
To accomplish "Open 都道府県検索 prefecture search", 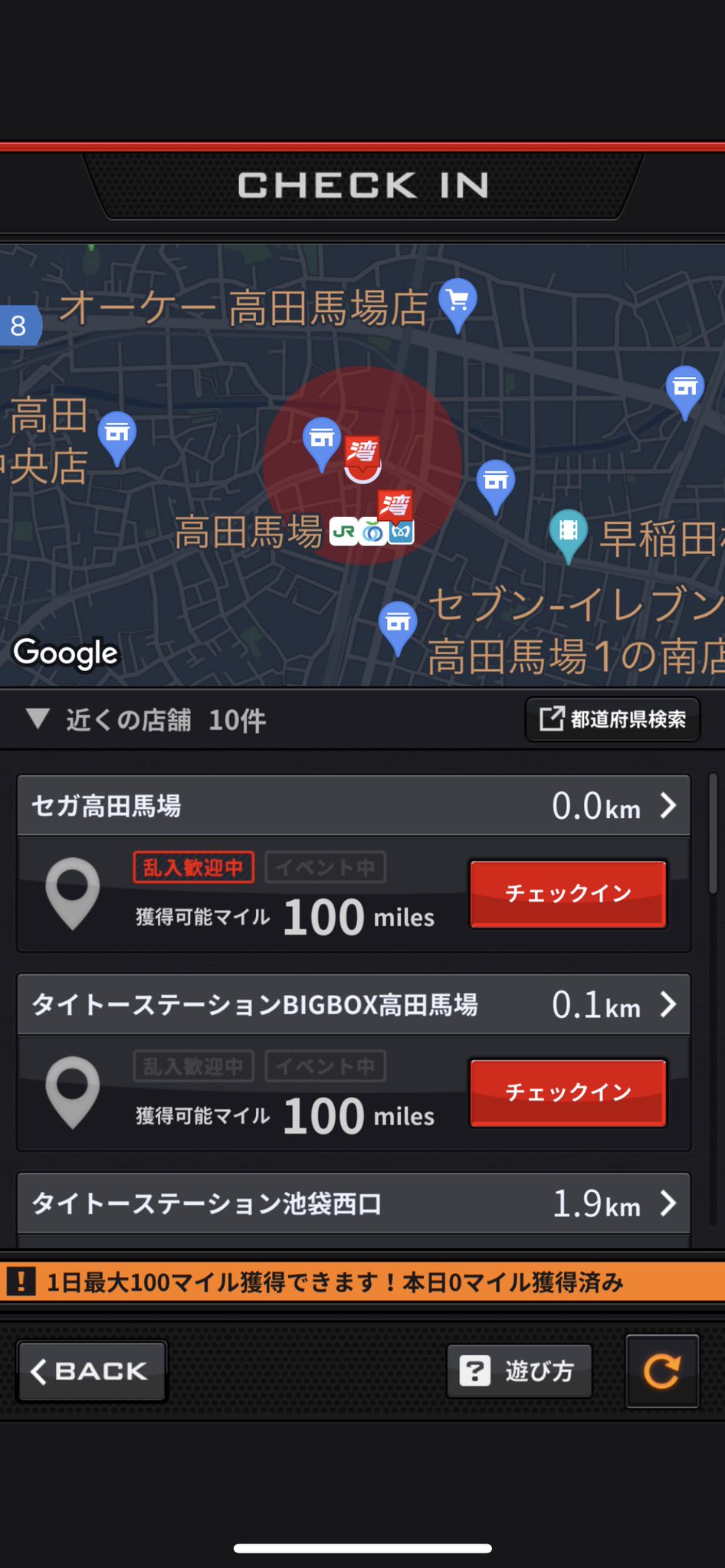I will [612, 719].
